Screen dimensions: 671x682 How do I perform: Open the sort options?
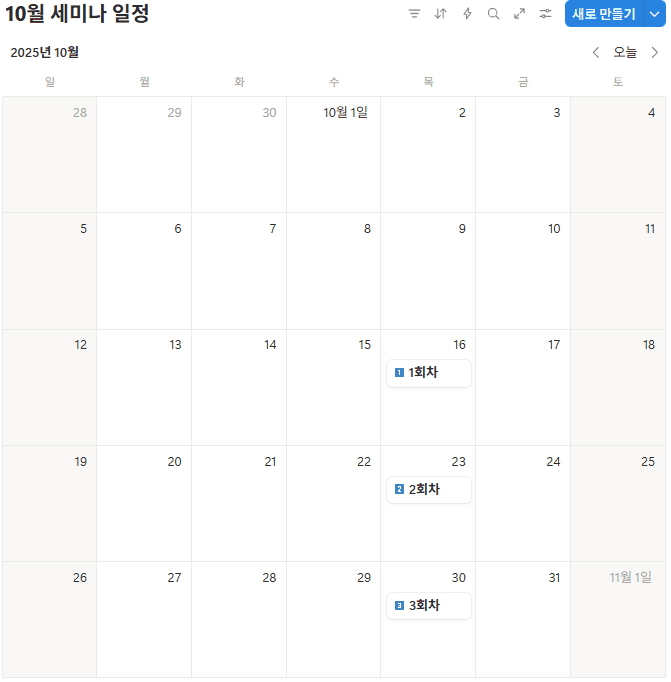(x=440, y=14)
